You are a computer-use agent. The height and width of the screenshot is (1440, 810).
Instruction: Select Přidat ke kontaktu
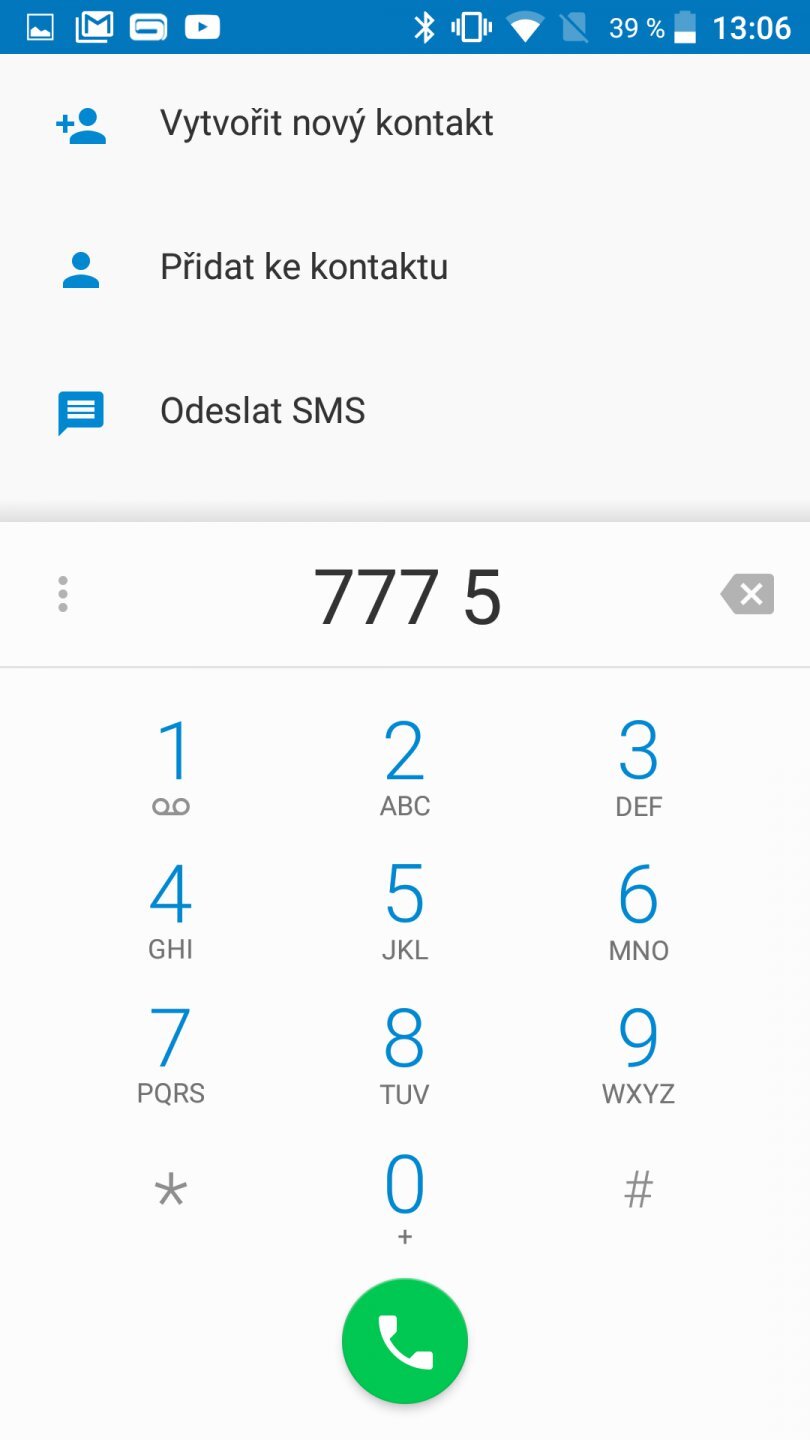click(303, 268)
